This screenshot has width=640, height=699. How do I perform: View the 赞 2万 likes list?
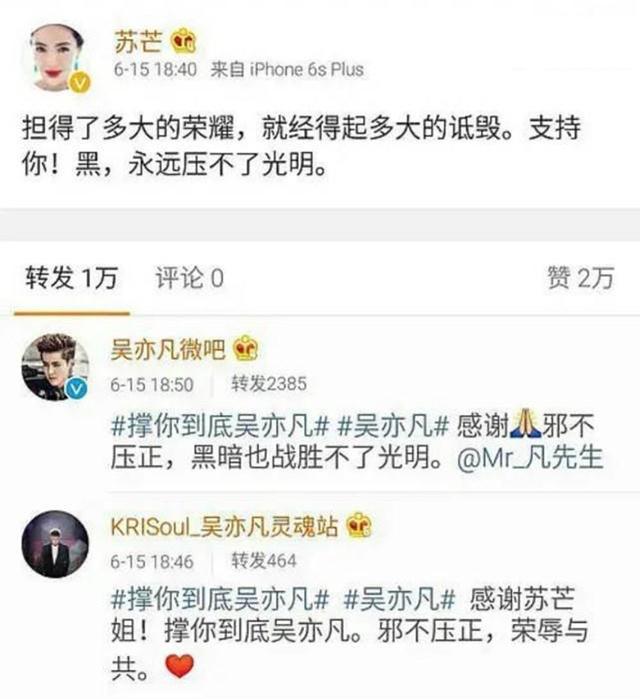[x=579, y=279]
